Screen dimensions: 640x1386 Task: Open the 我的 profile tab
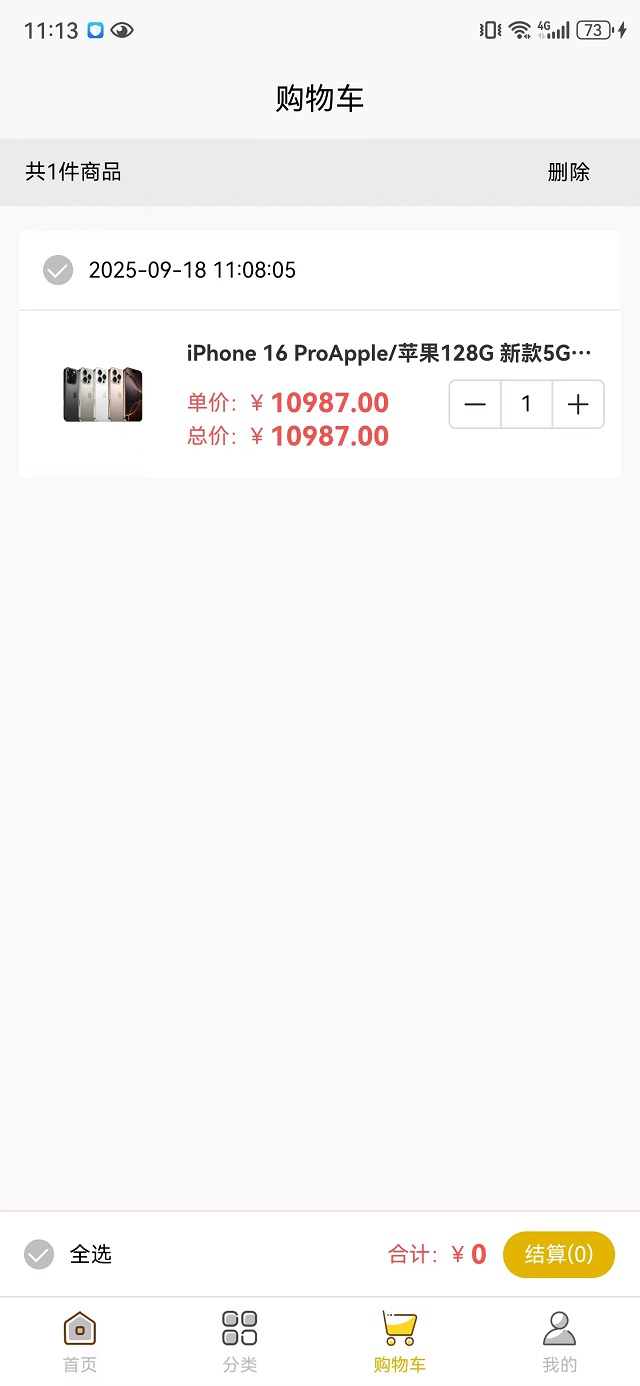coord(560,1341)
